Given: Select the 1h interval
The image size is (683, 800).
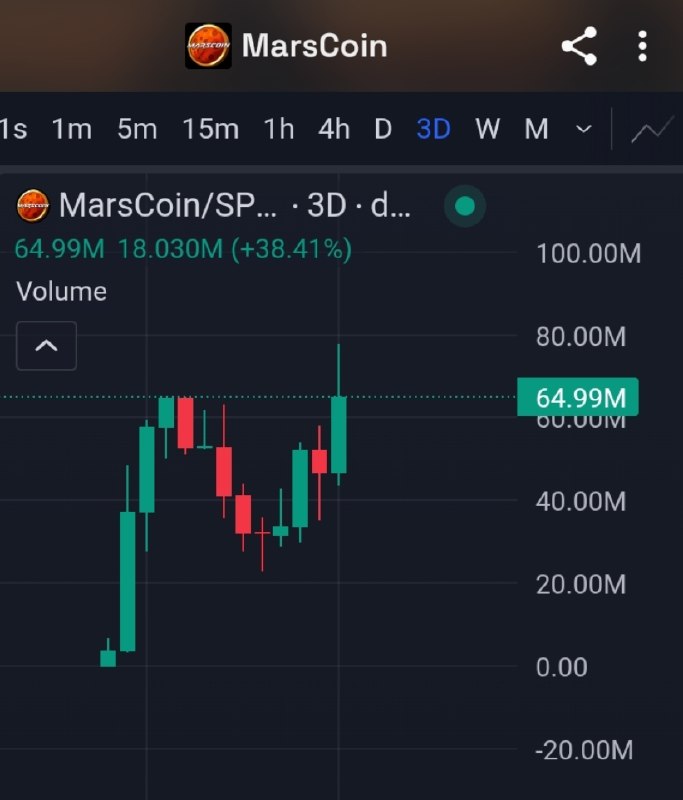Looking at the screenshot, I should [x=279, y=129].
